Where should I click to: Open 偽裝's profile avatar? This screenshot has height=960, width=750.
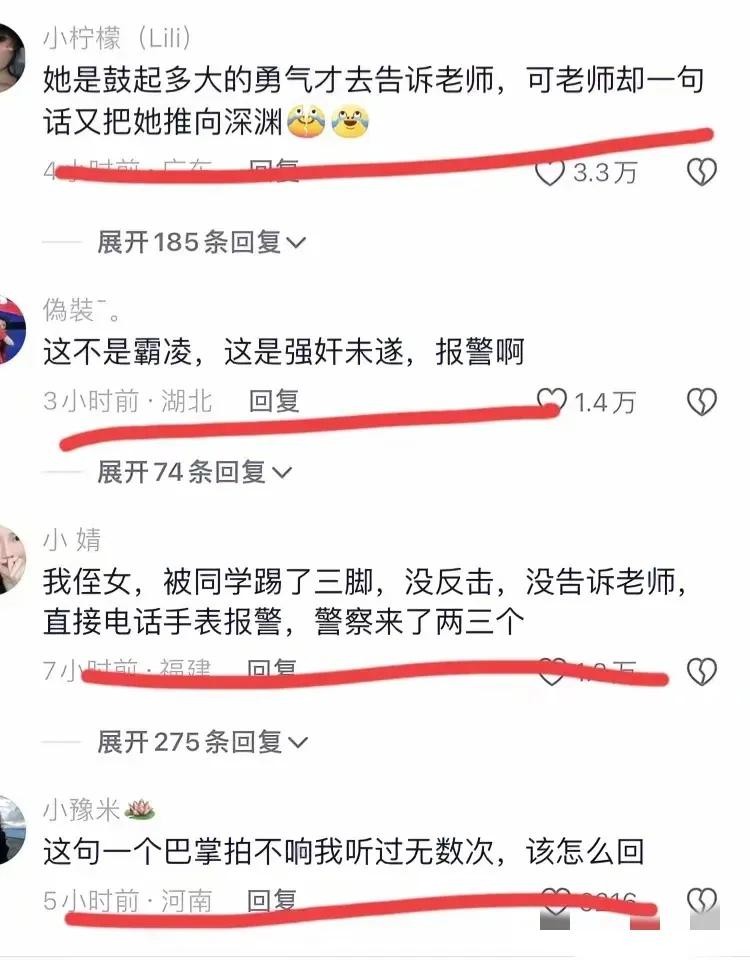pos(12,327)
